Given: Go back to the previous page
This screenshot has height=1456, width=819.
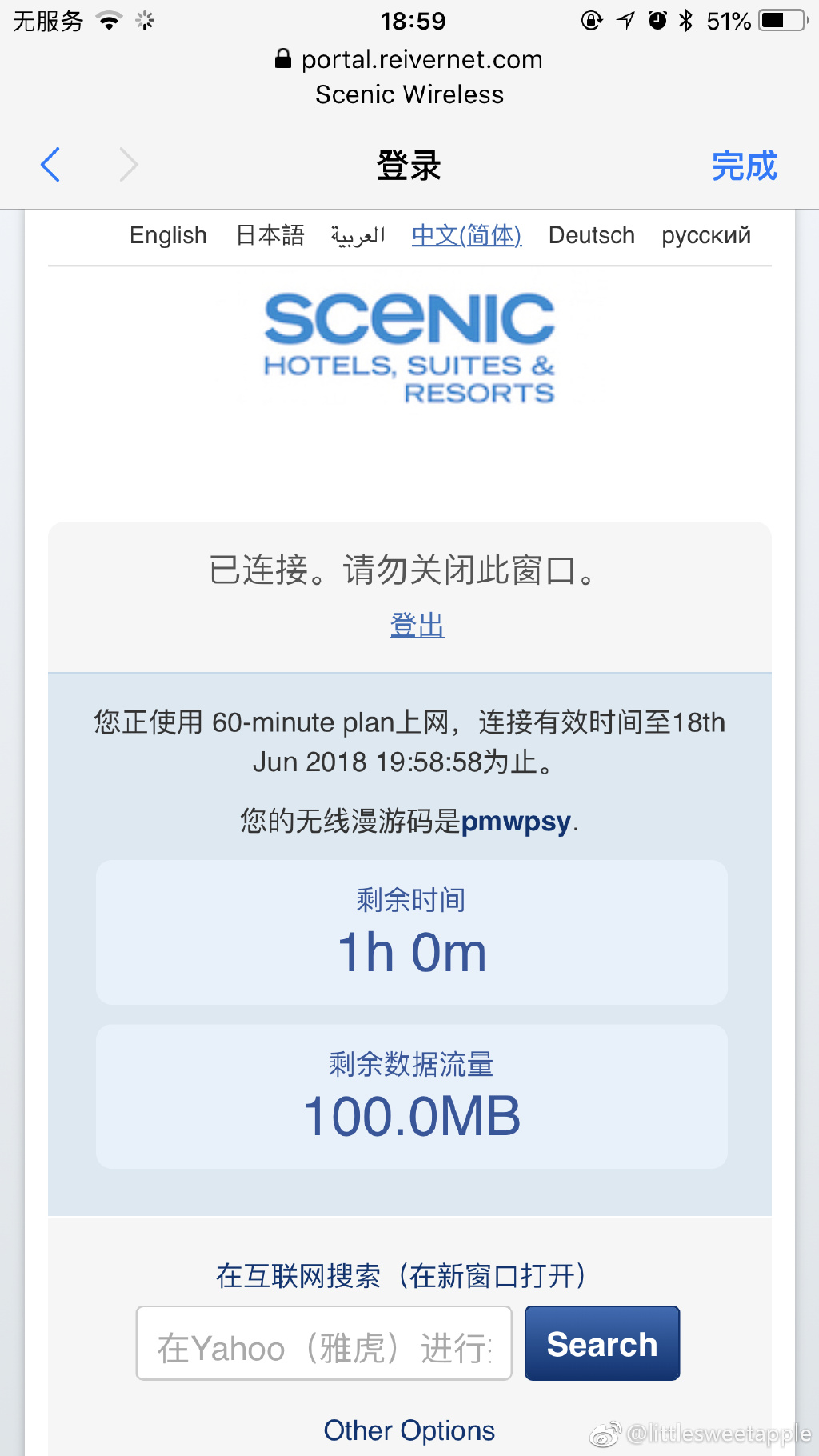Looking at the screenshot, I should pos(50,165).
